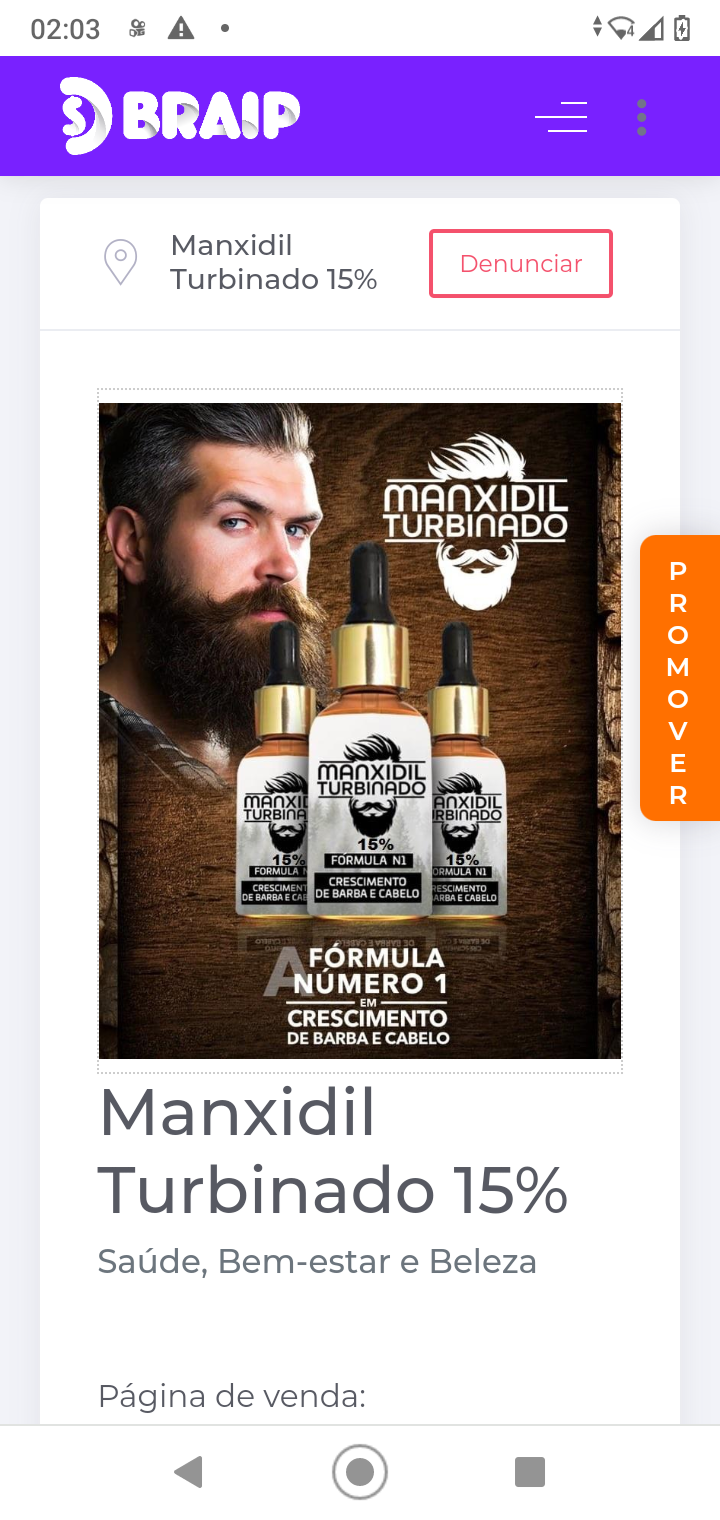
Task: Open the hamburger navigation menu
Action: (561, 117)
